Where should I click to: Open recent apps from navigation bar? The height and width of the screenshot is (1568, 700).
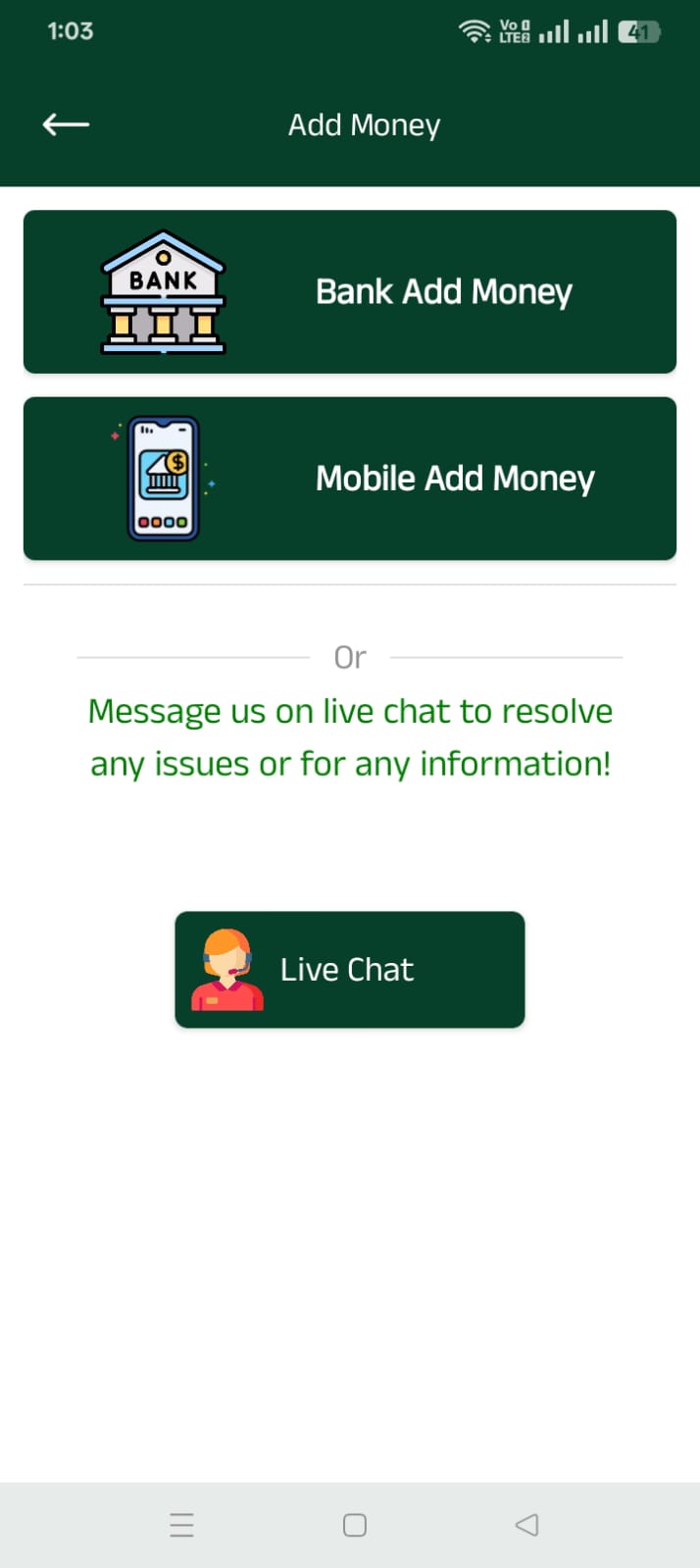181,1525
